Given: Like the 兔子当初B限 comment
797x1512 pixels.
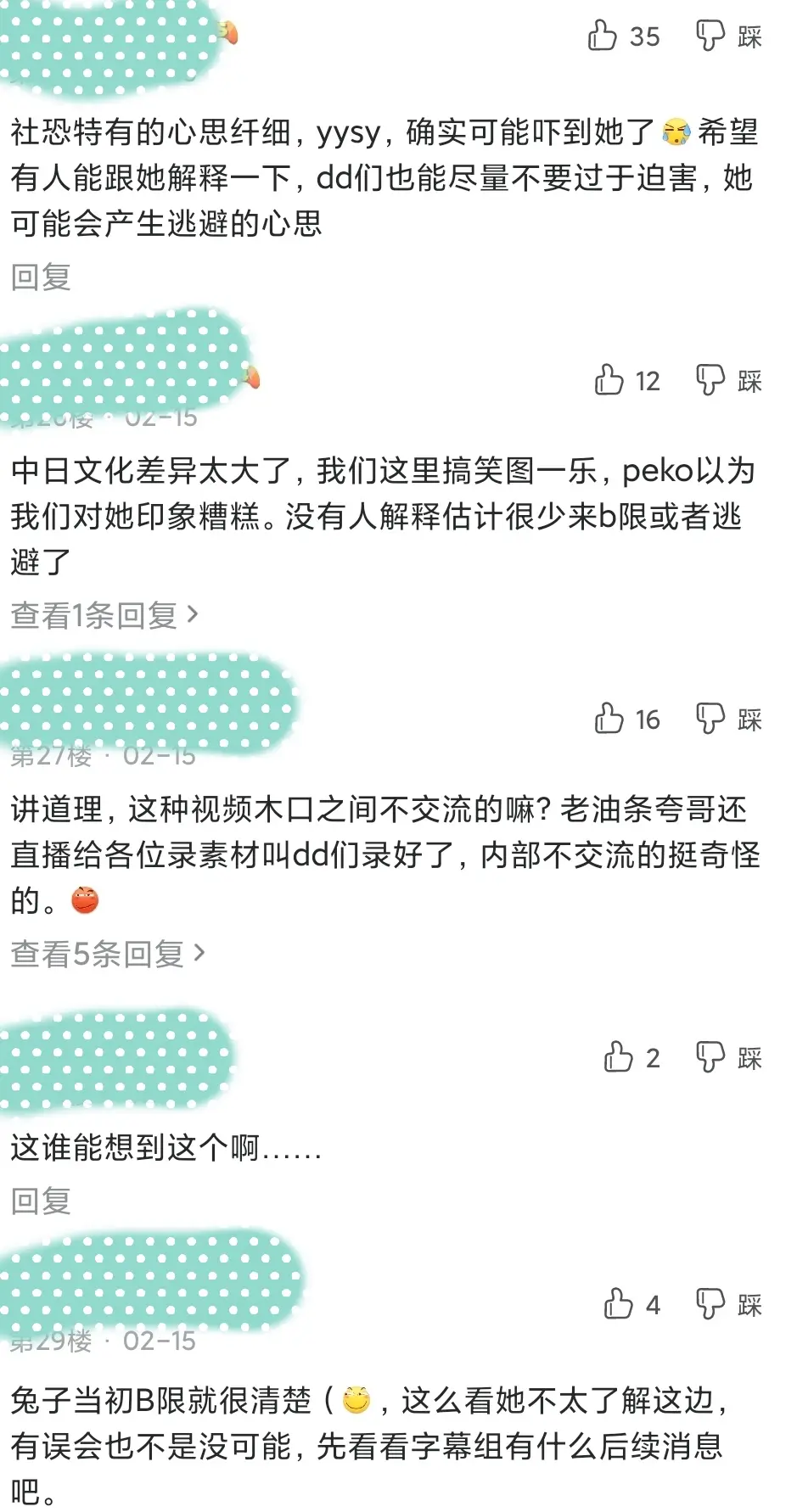Looking at the screenshot, I should 619,1304.
